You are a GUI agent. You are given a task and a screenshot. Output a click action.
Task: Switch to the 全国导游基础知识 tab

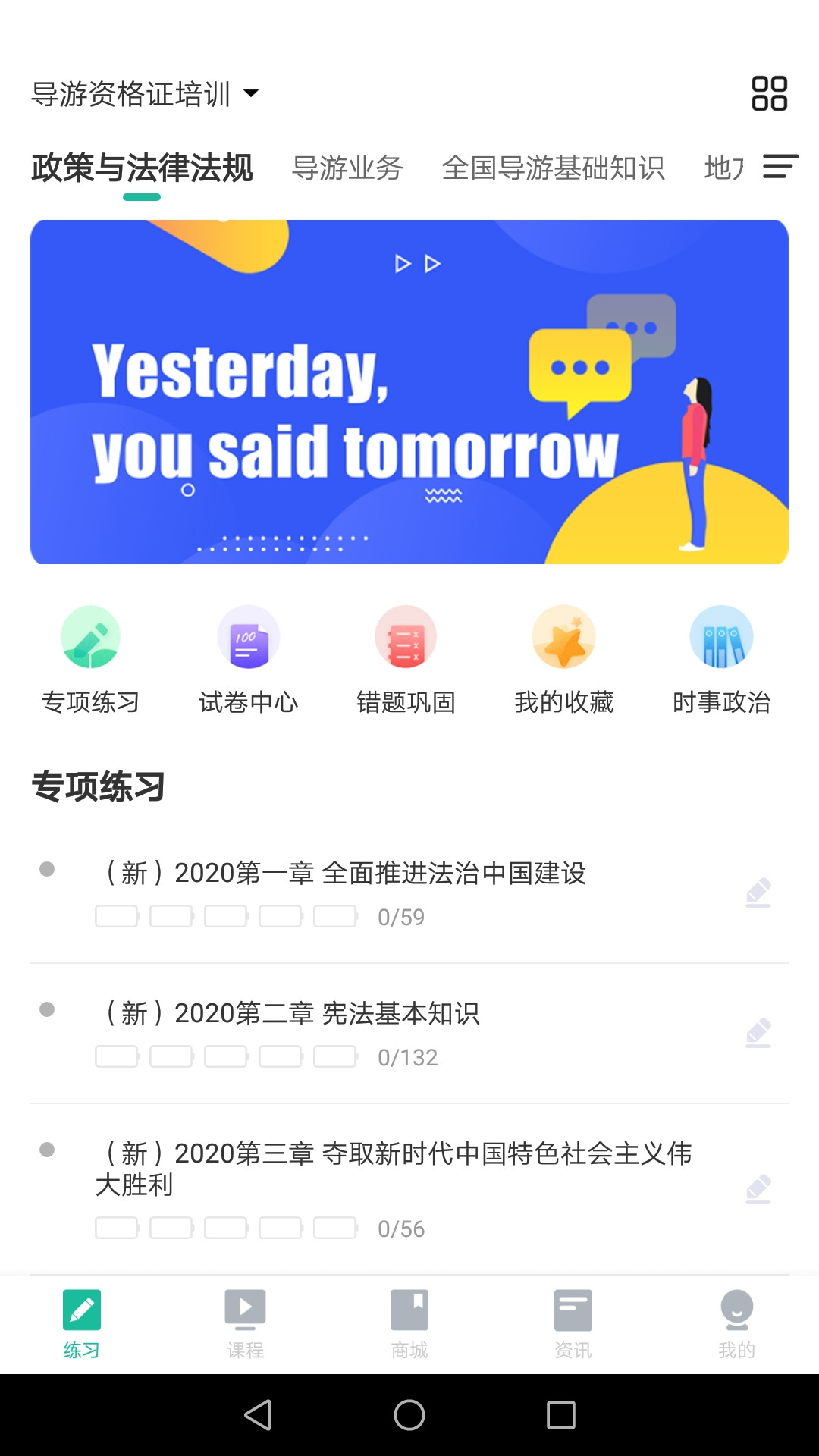coord(554,168)
